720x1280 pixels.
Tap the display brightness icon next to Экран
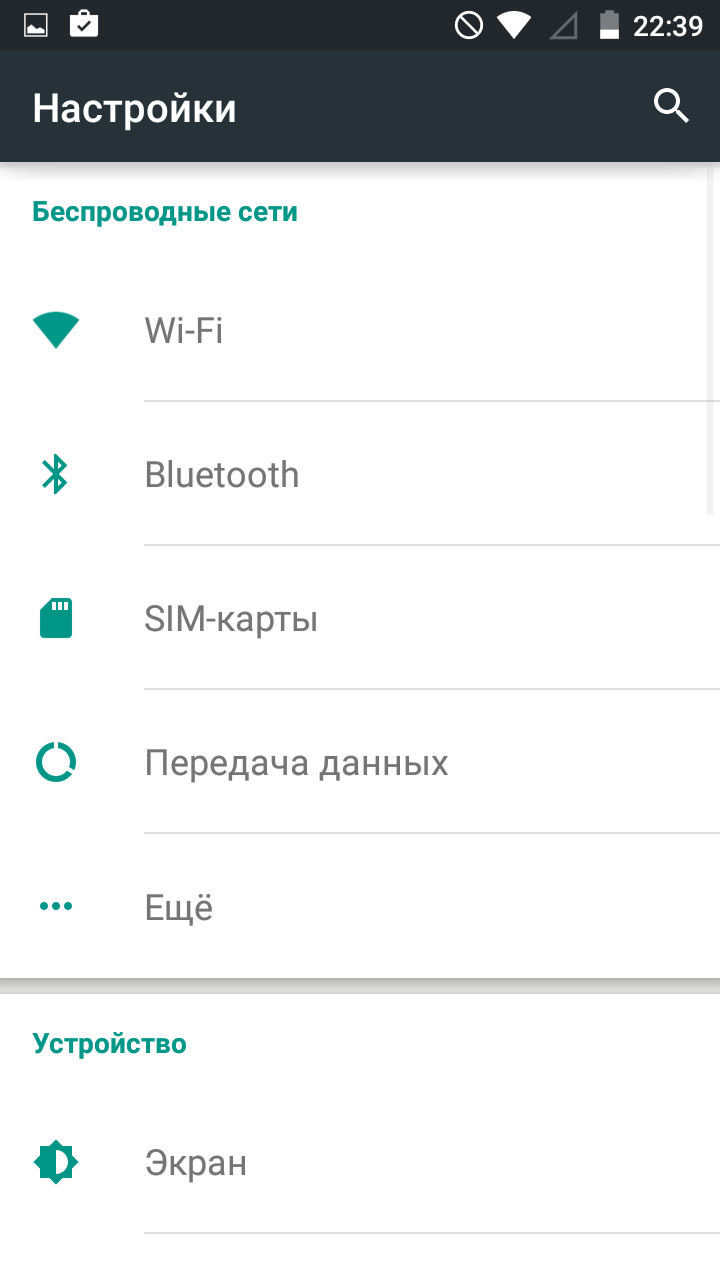click(x=57, y=1162)
